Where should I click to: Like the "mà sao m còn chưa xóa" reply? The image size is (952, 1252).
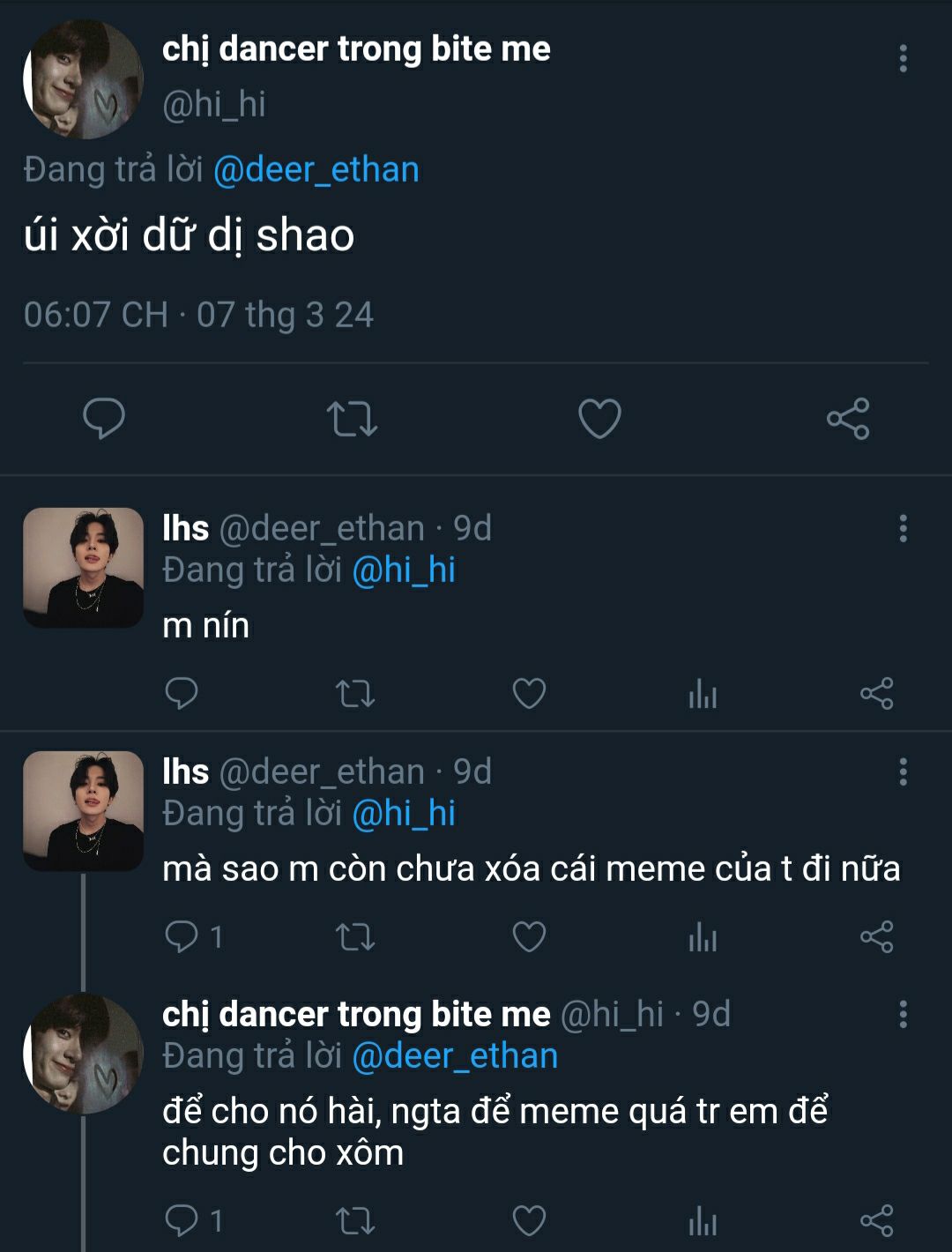529,936
